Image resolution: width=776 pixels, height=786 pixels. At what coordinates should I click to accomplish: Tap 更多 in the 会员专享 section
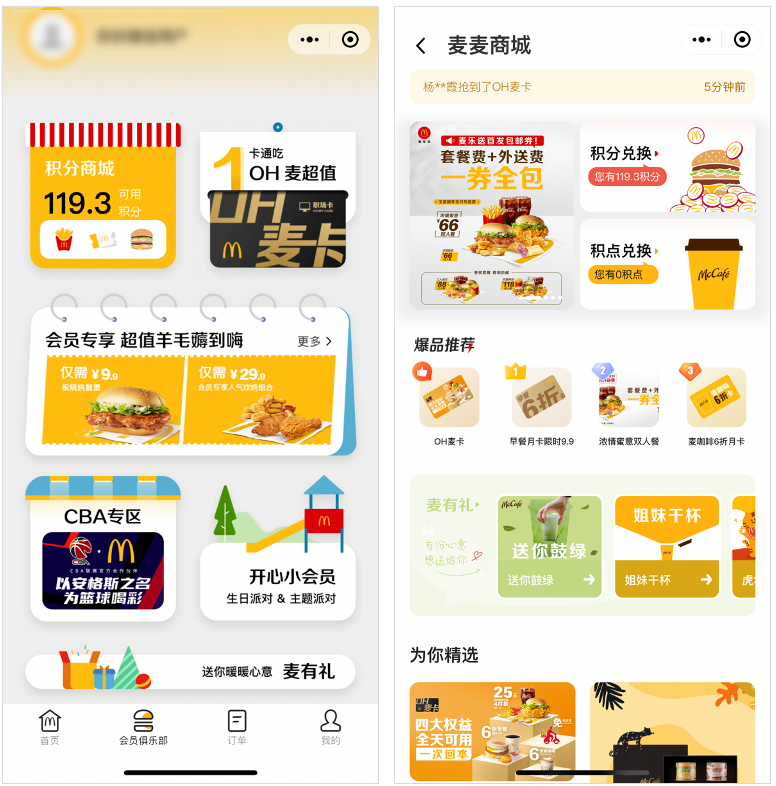(314, 341)
